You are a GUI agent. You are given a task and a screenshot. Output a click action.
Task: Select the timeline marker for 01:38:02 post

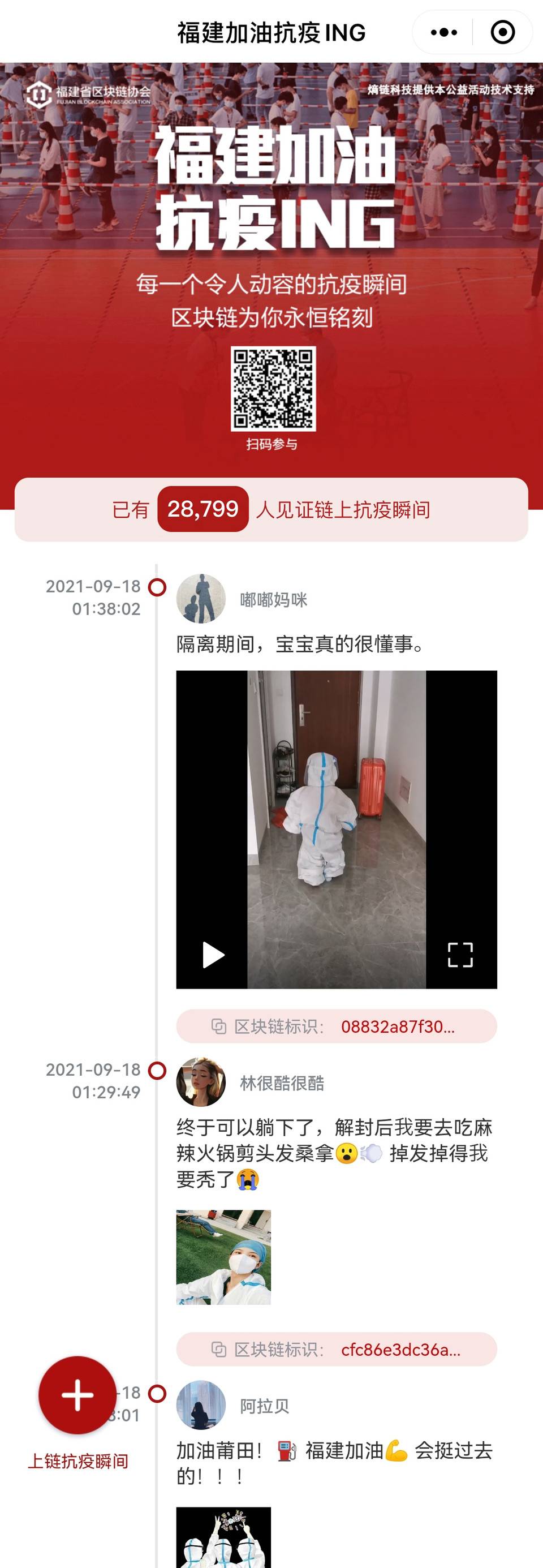pos(158,588)
